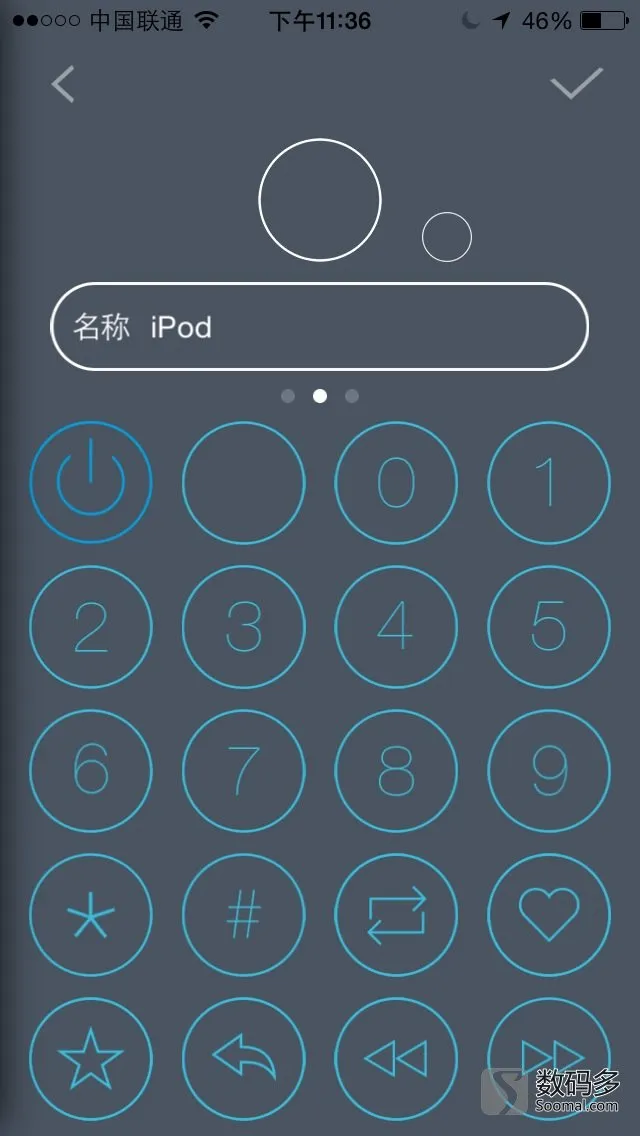Select the number 0 key
Viewport: 640px width, 1136px height.
pyautogui.click(x=396, y=483)
